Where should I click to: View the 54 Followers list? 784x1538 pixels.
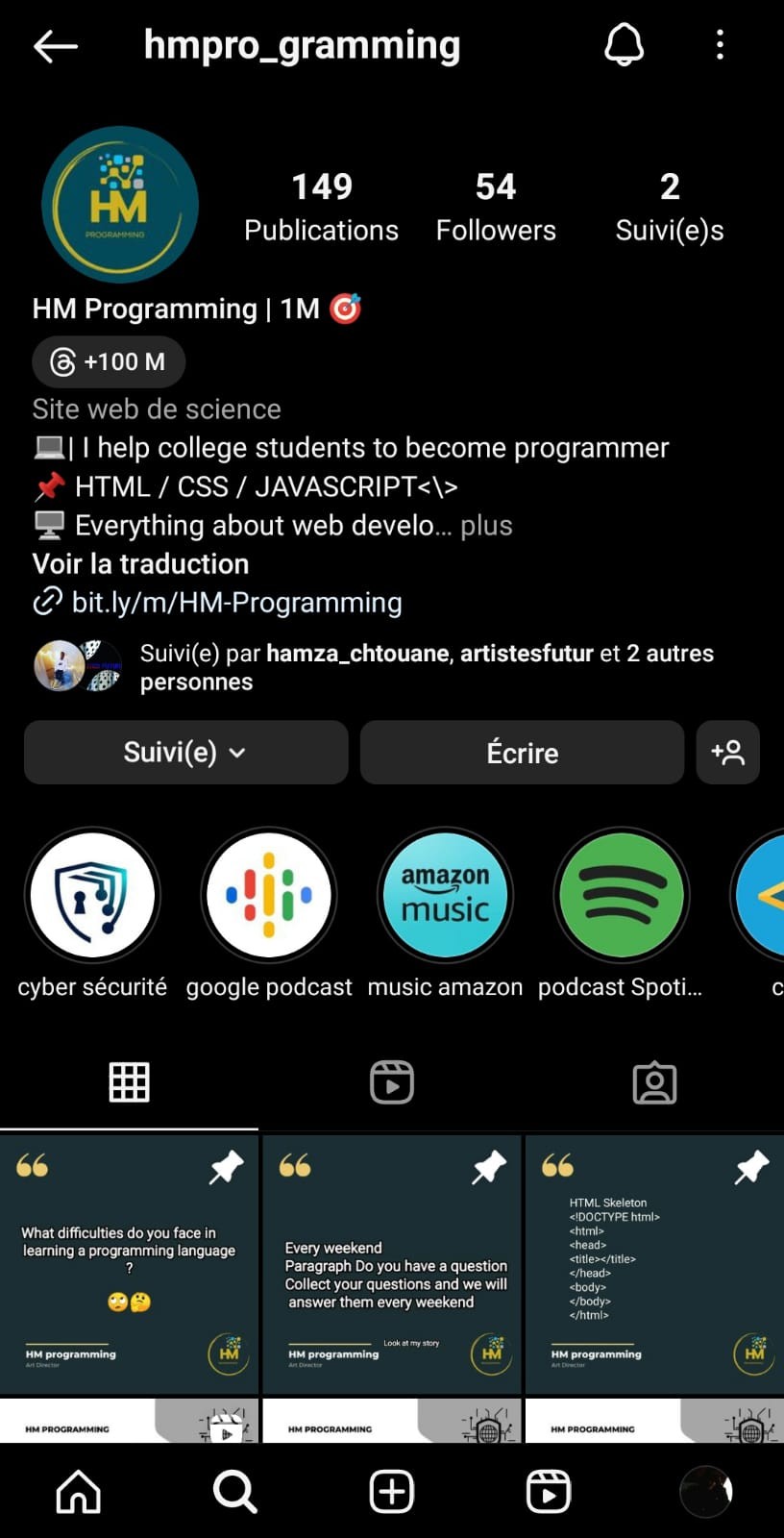(496, 207)
